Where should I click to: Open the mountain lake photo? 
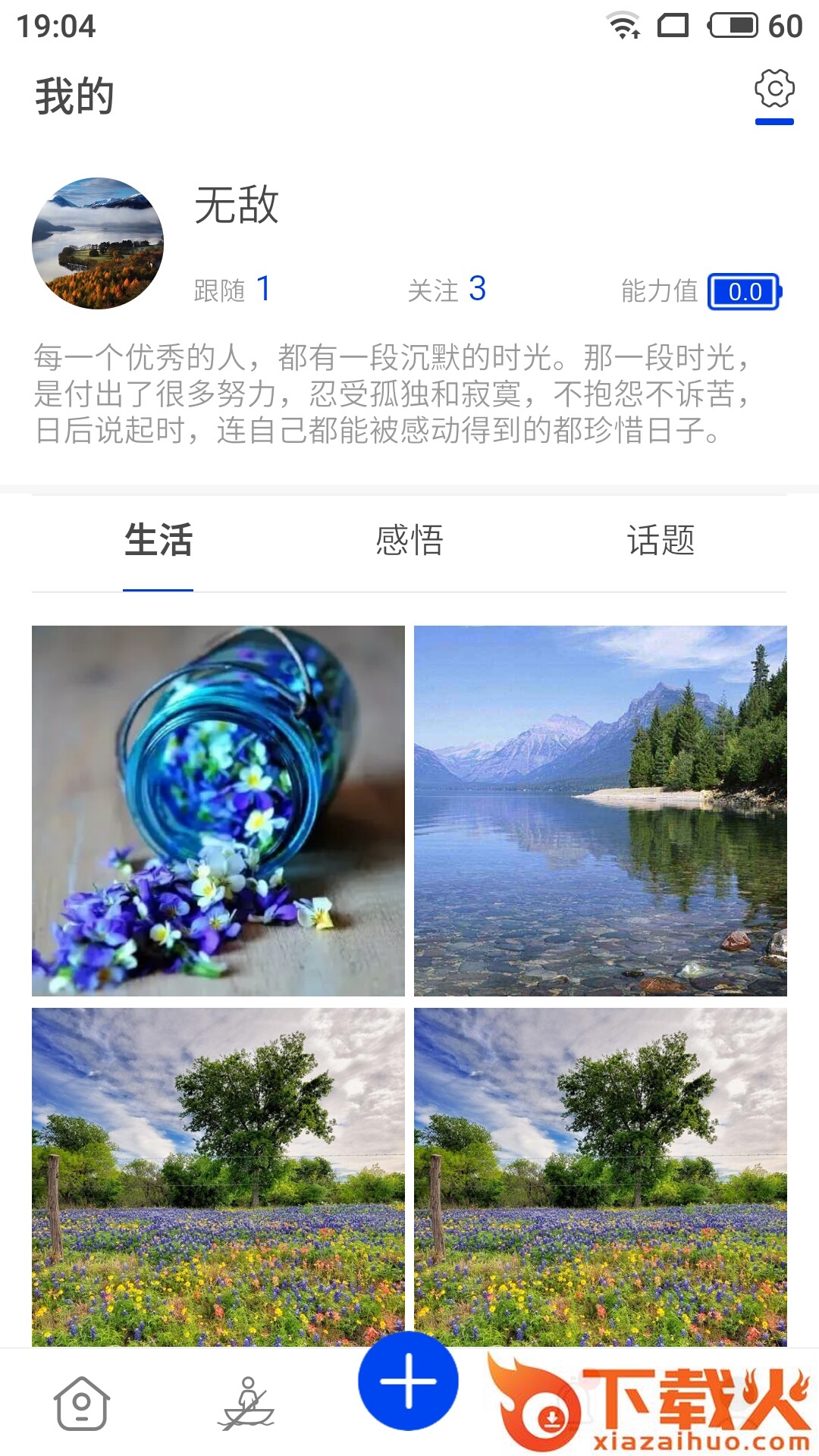(601, 811)
